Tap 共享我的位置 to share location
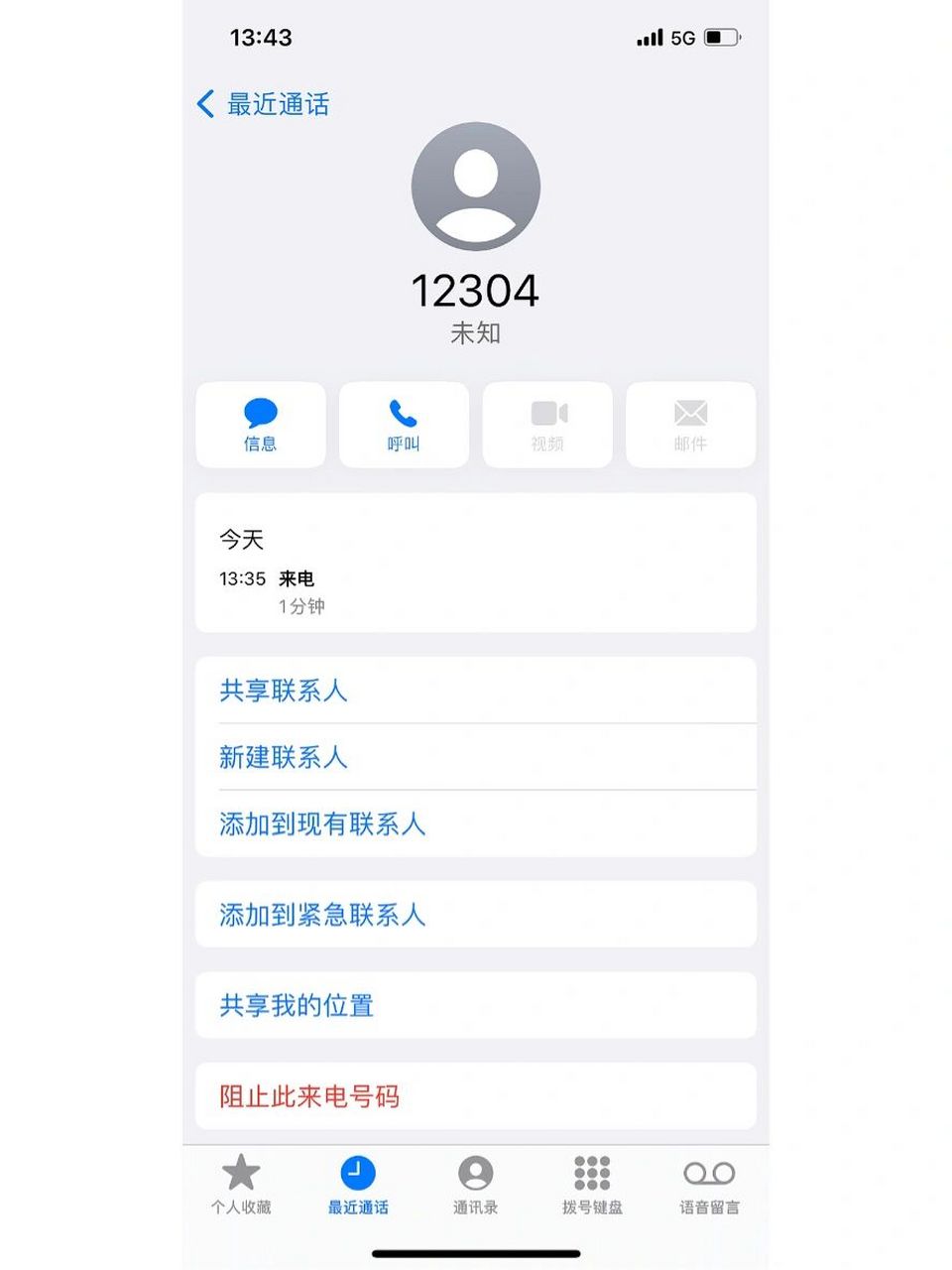952x1270 pixels. point(296,1005)
